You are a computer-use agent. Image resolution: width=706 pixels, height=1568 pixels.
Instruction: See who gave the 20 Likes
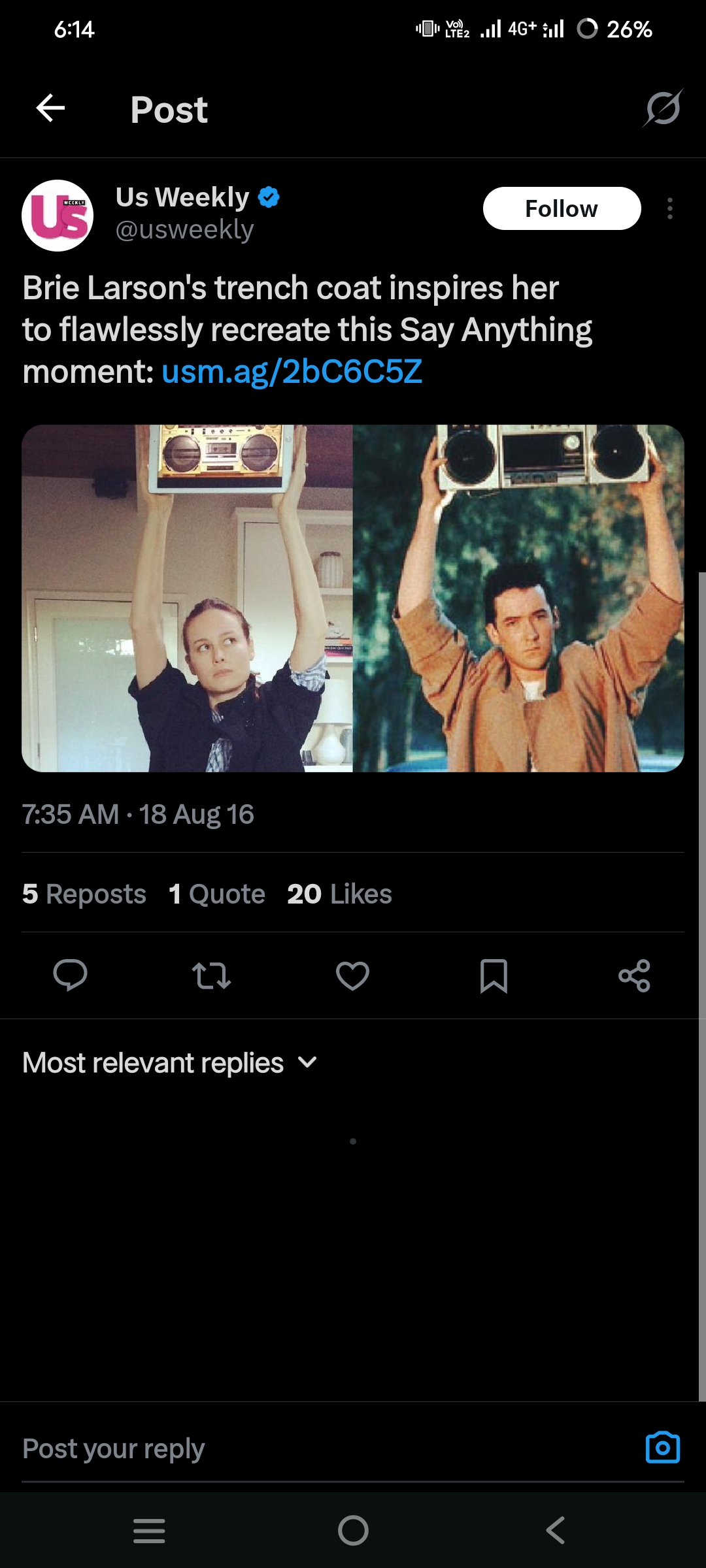tap(339, 894)
